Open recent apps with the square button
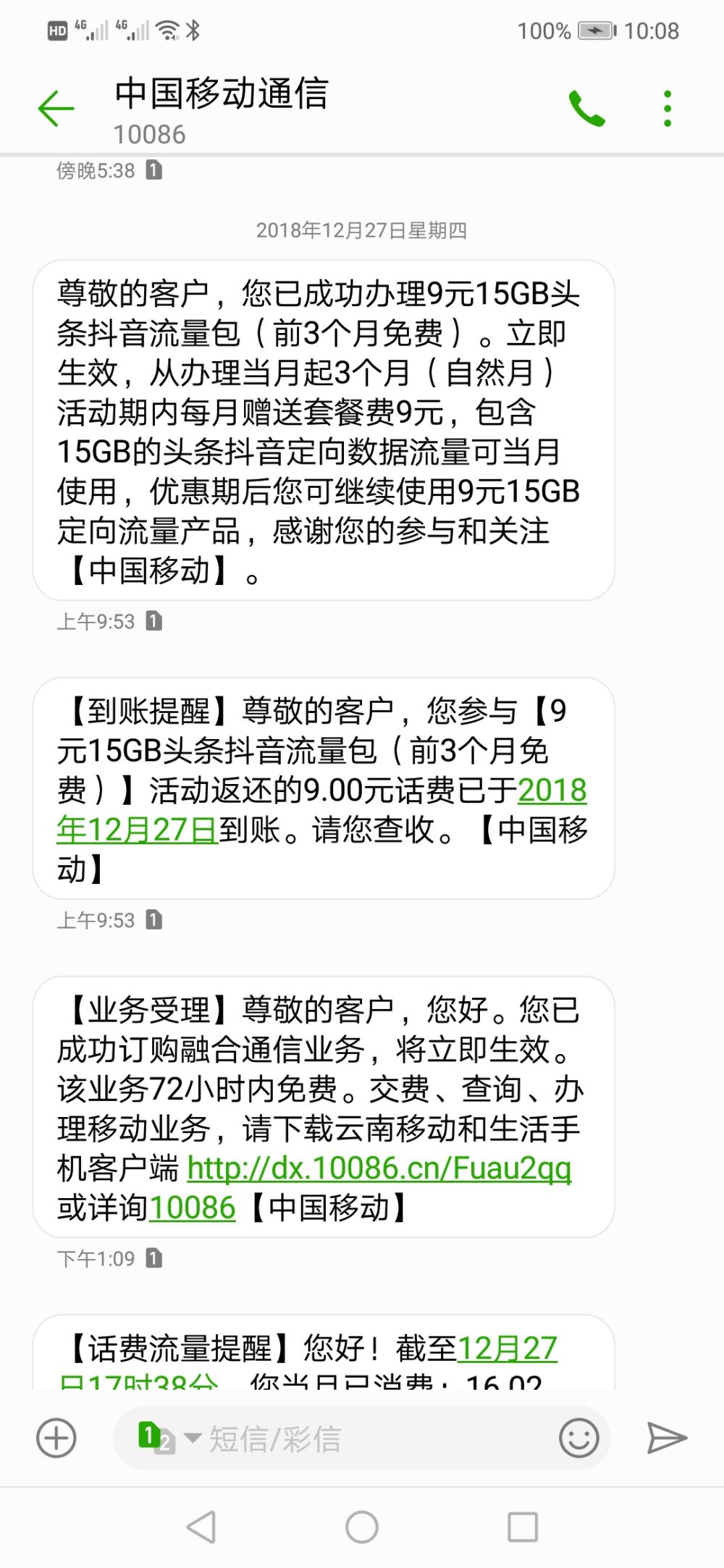 click(x=523, y=1527)
